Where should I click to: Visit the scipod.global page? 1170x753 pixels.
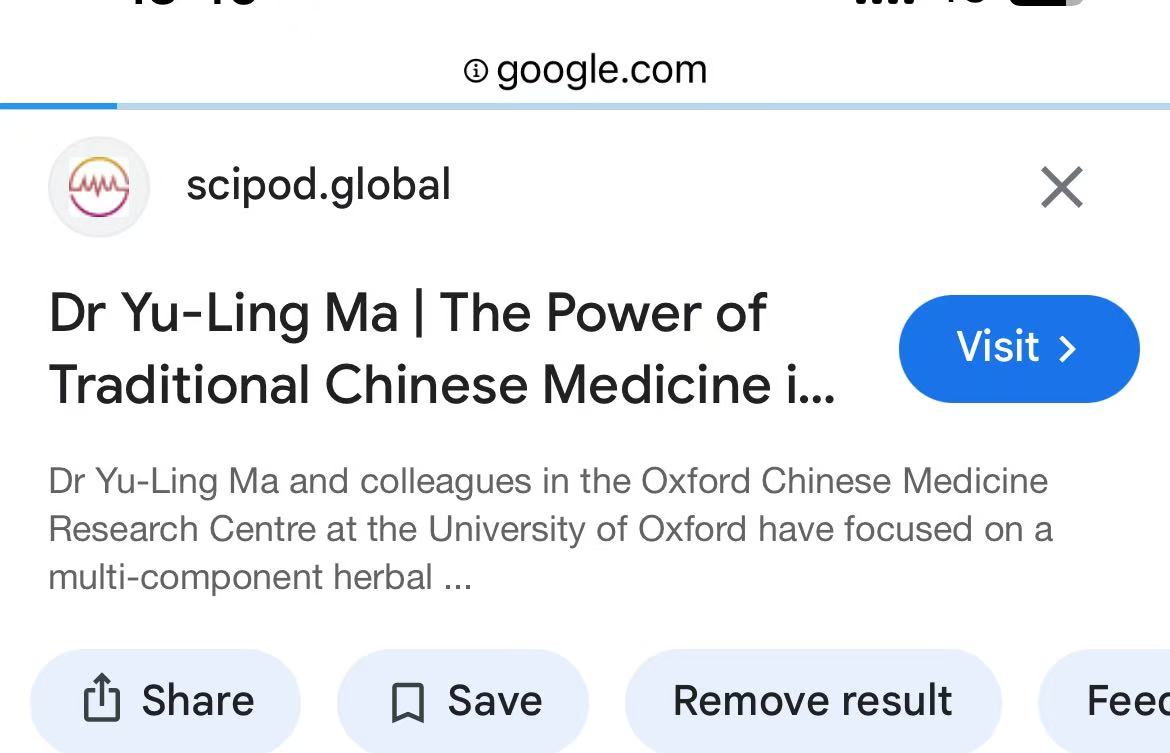(1018, 348)
